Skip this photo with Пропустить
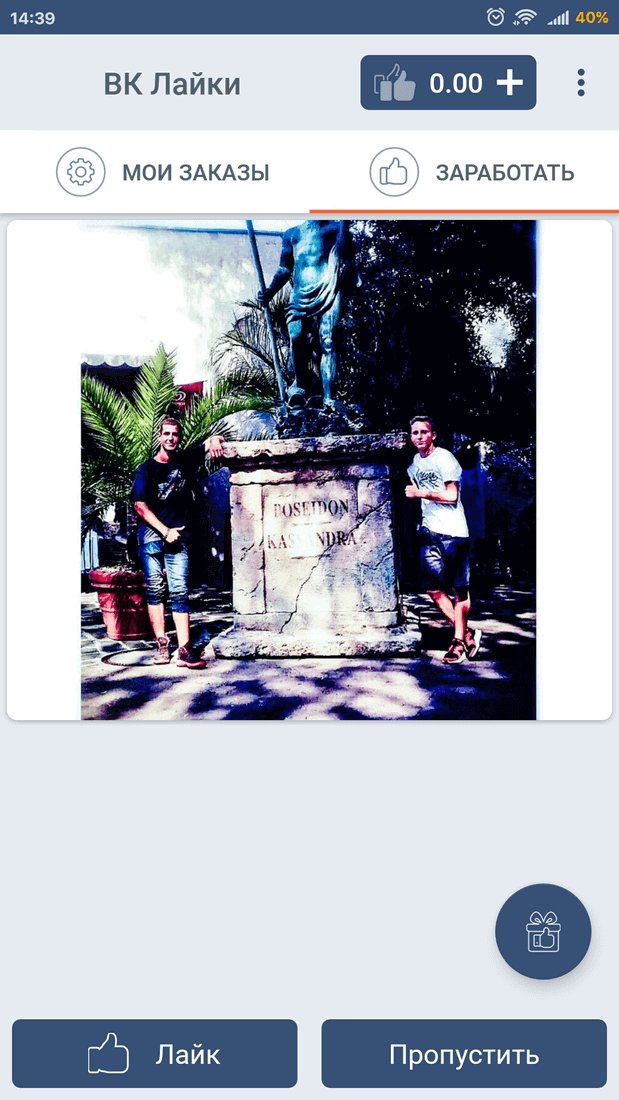 coord(464,1054)
